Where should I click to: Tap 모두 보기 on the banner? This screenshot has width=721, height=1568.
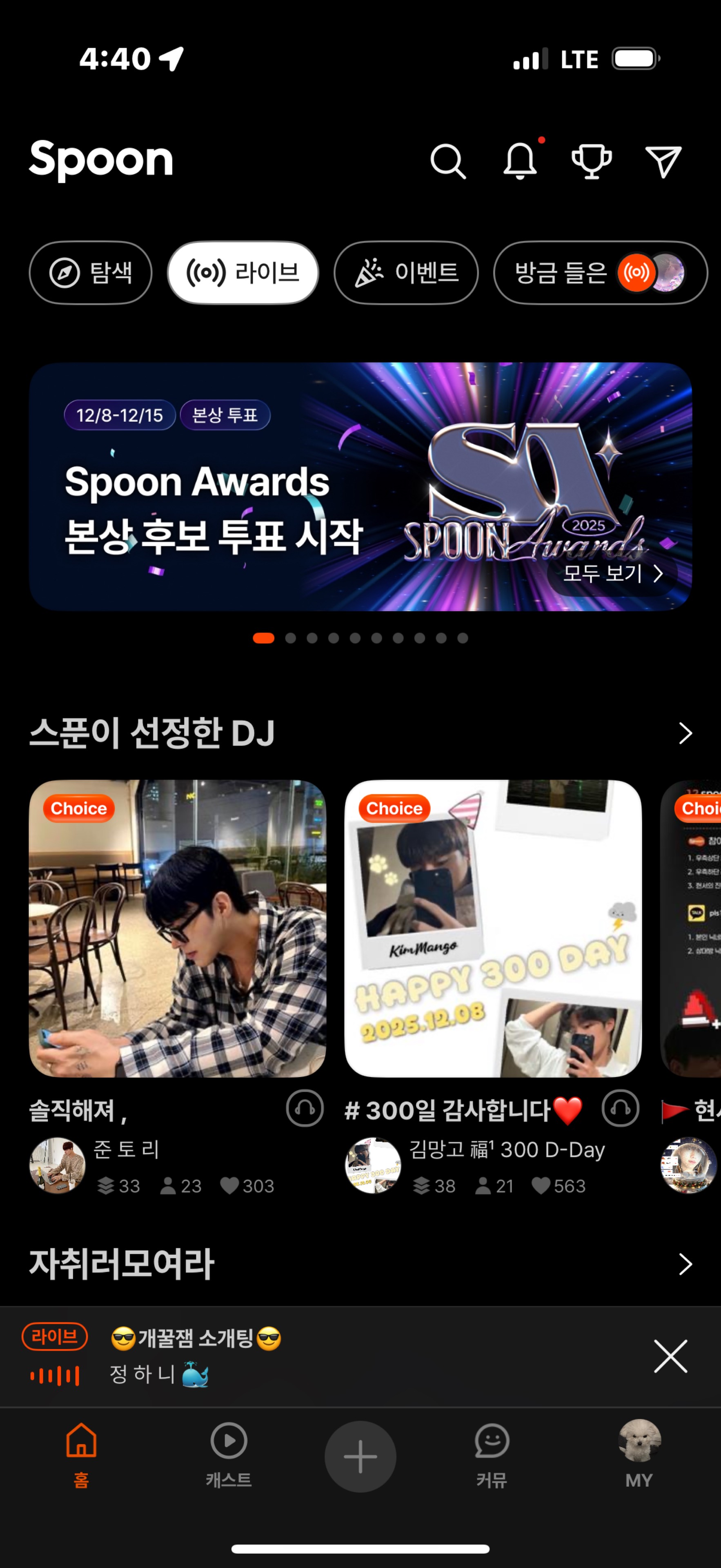click(x=612, y=573)
